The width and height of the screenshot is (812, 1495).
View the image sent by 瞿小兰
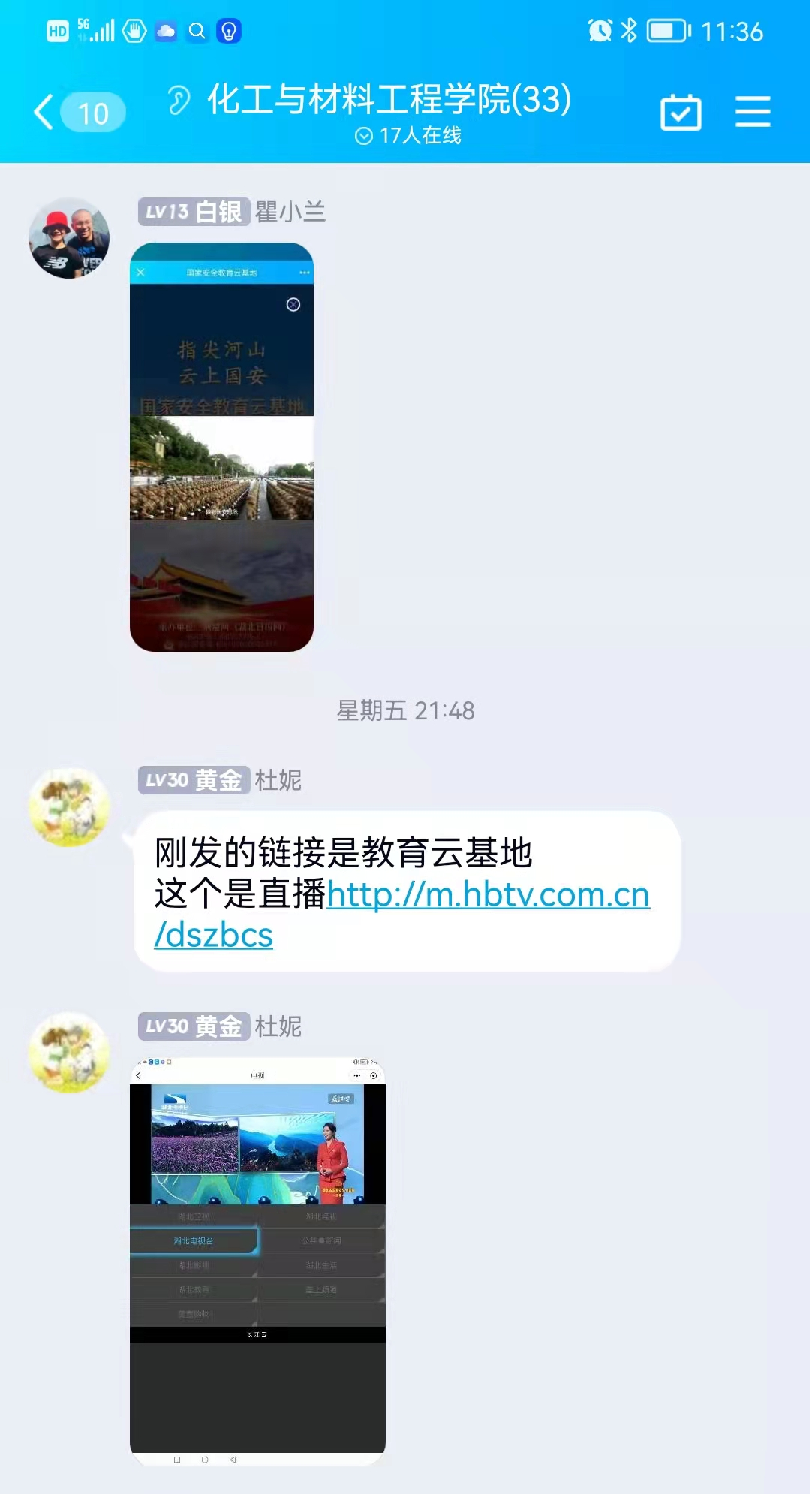(221, 447)
